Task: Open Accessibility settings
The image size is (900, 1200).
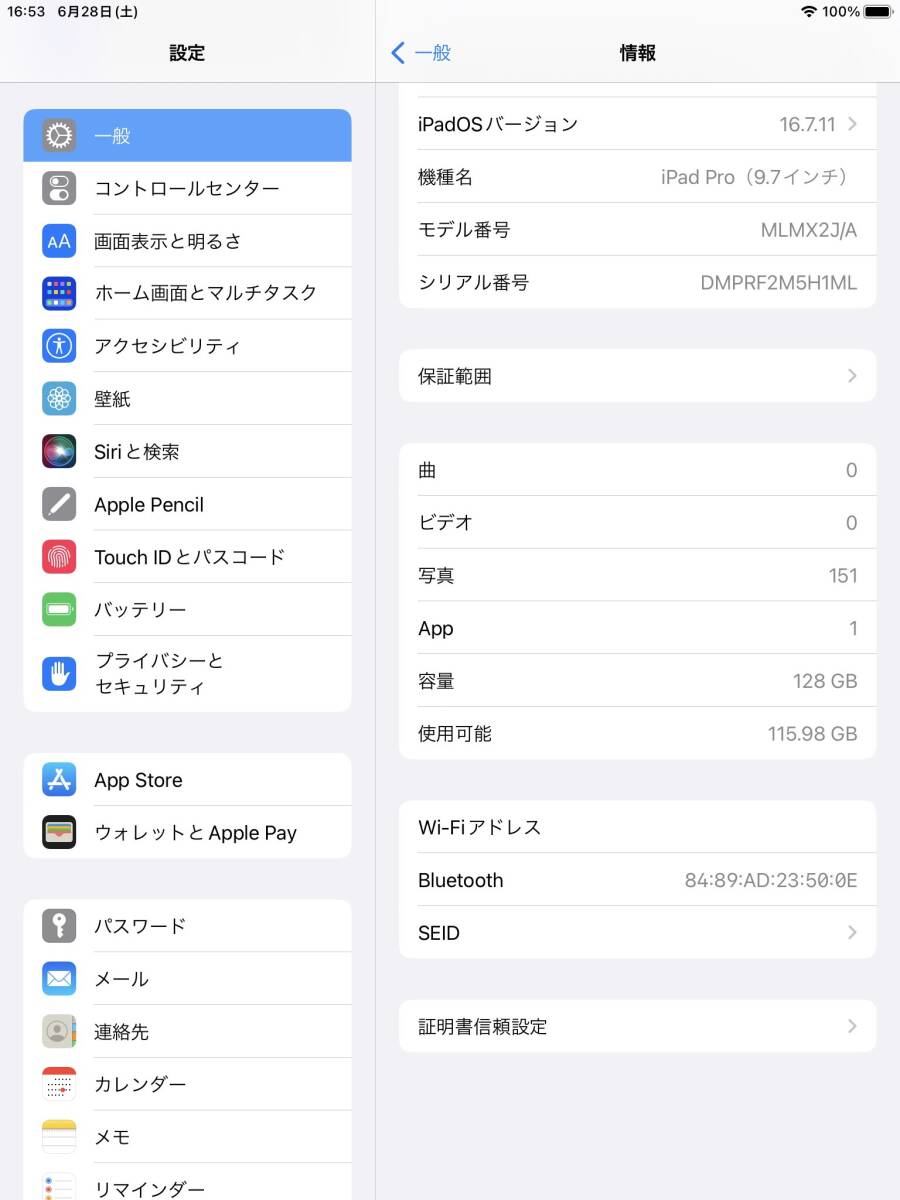Action: click(186, 345)
